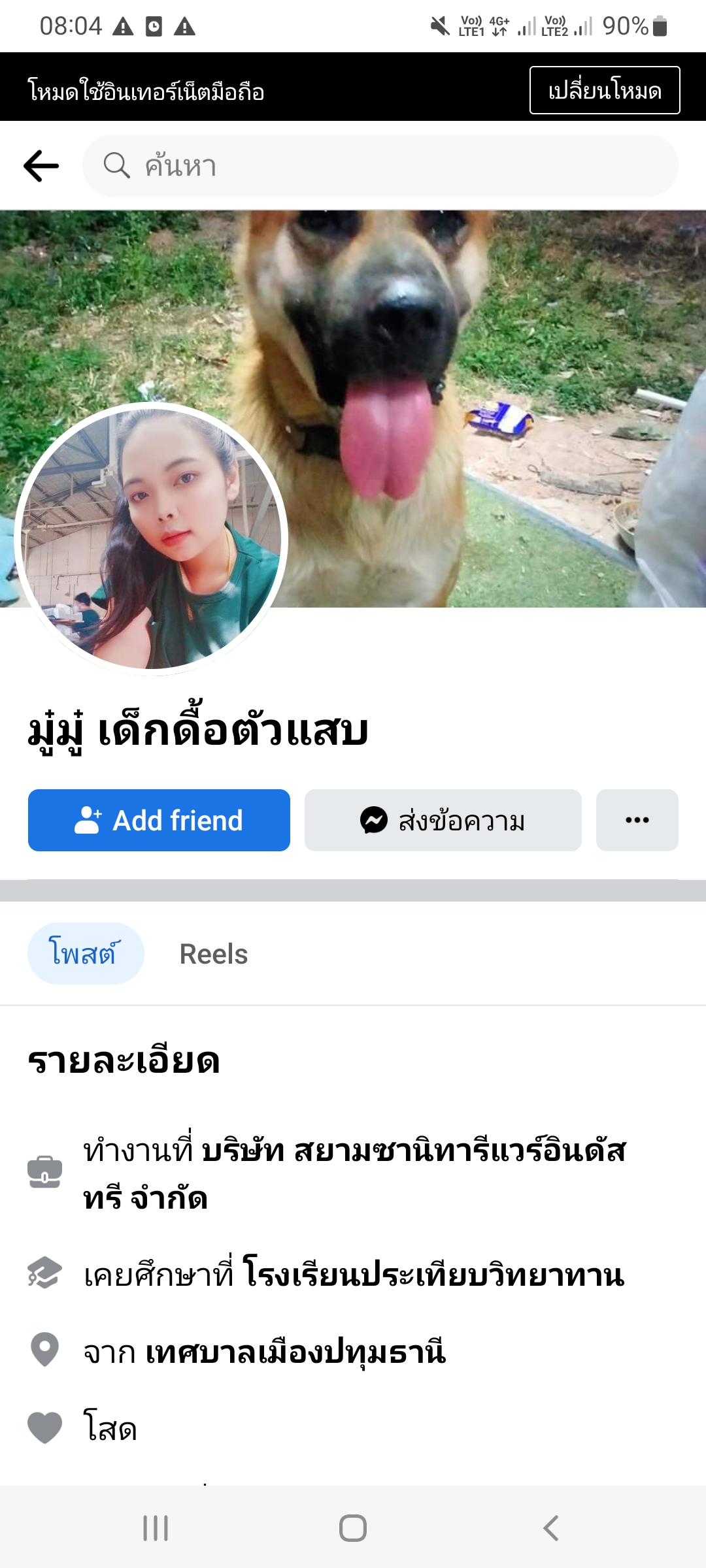The height and width of the screenshot is (1568, 706).
Task: Open the ค้นหา search field
Action: tap(379, 166)
